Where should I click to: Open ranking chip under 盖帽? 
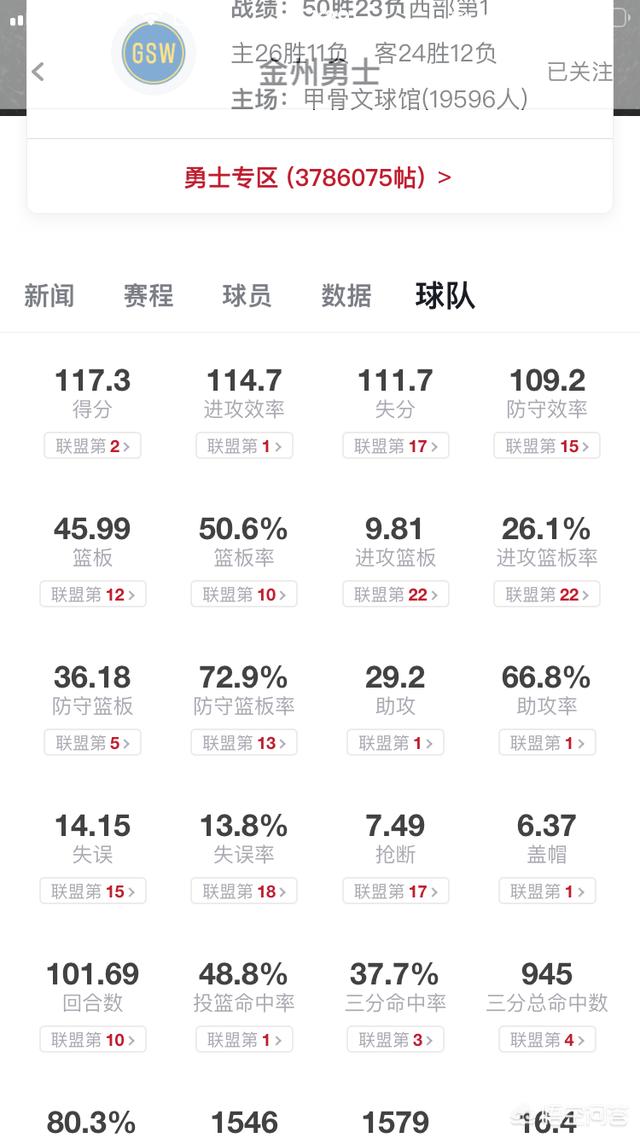tap(547, 891)
